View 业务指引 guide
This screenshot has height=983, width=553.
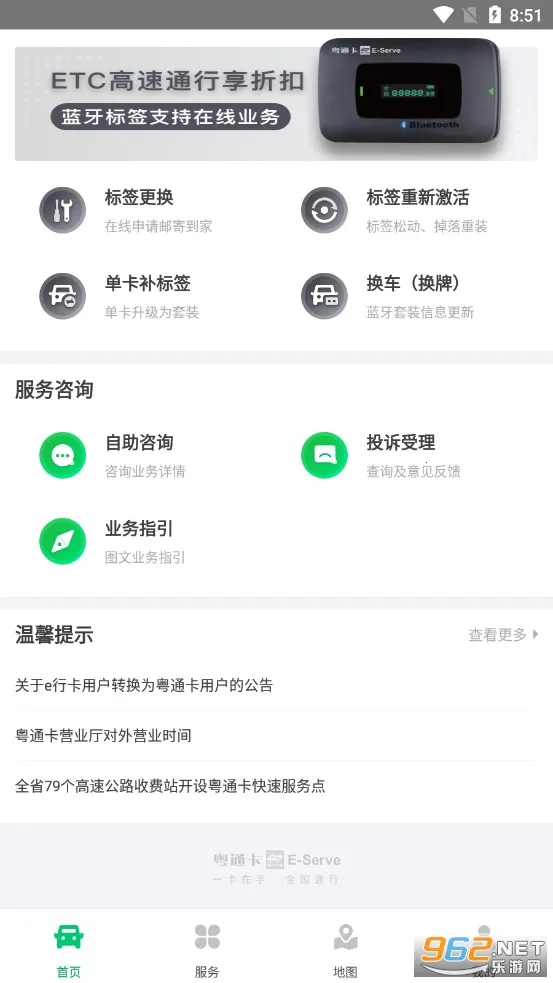coord(112,541)
